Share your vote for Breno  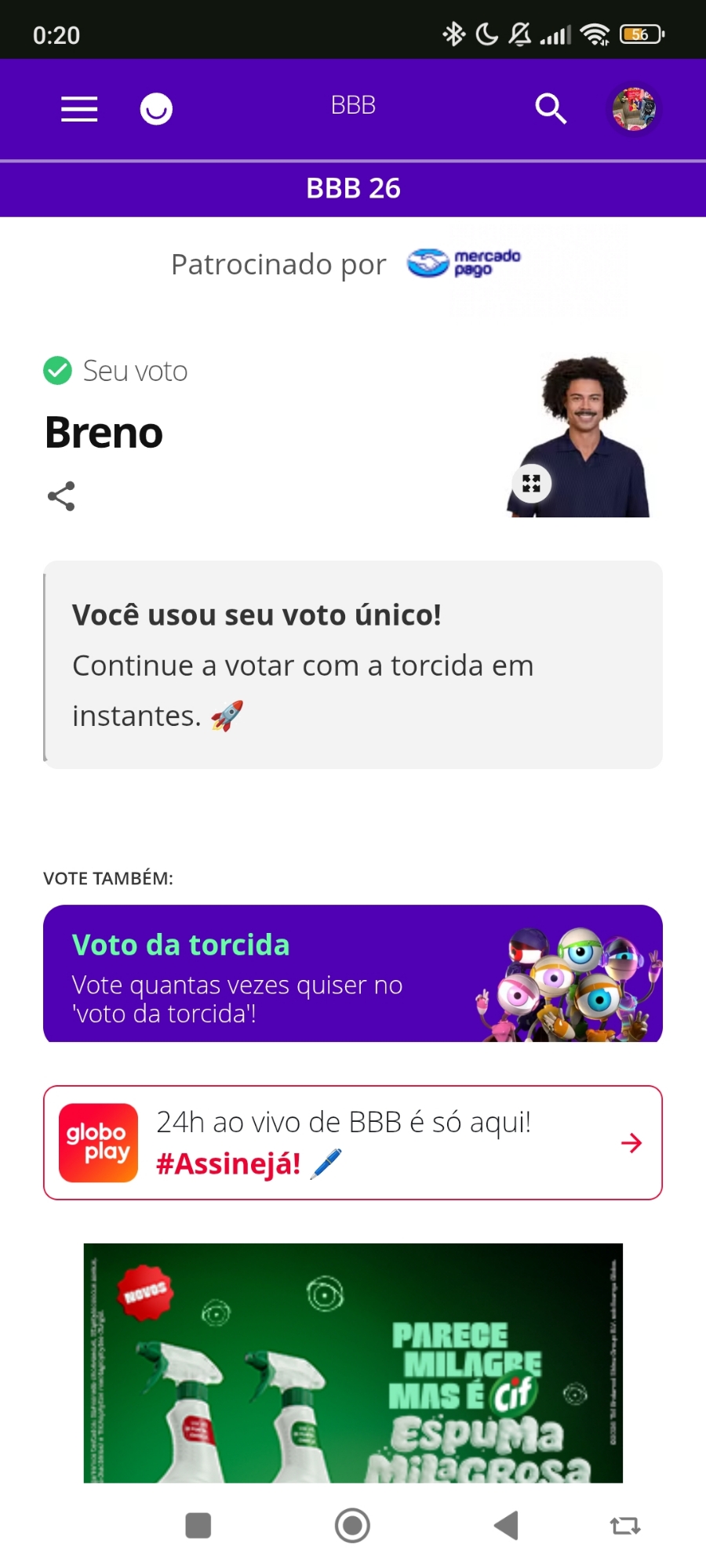(61, 496)
